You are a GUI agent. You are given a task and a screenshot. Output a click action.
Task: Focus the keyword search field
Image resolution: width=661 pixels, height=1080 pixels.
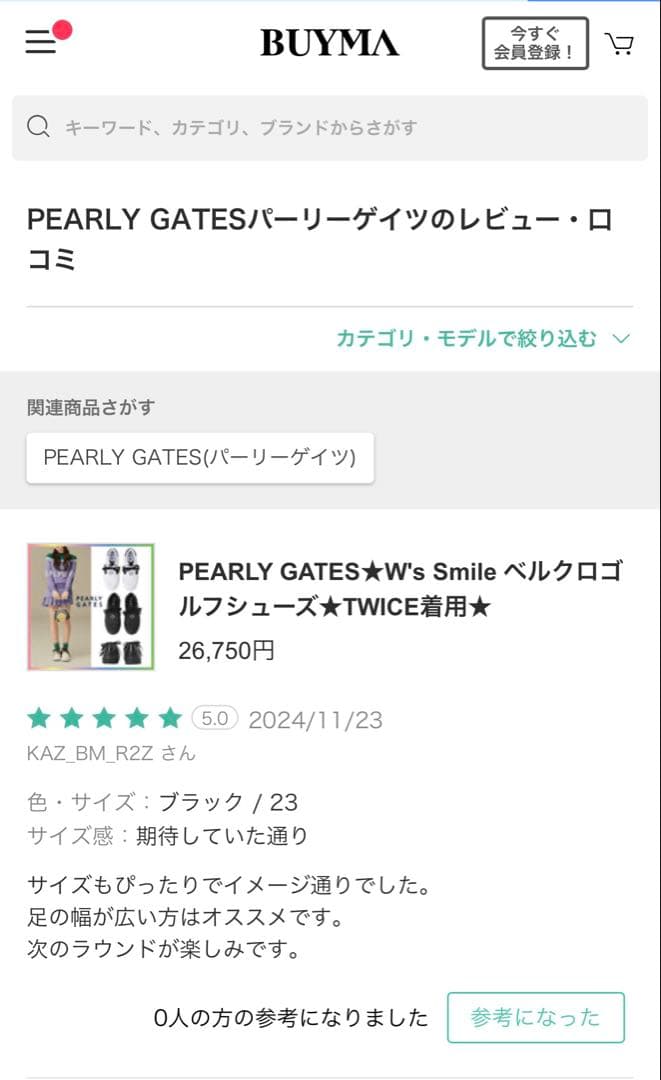tap(330, 127)
